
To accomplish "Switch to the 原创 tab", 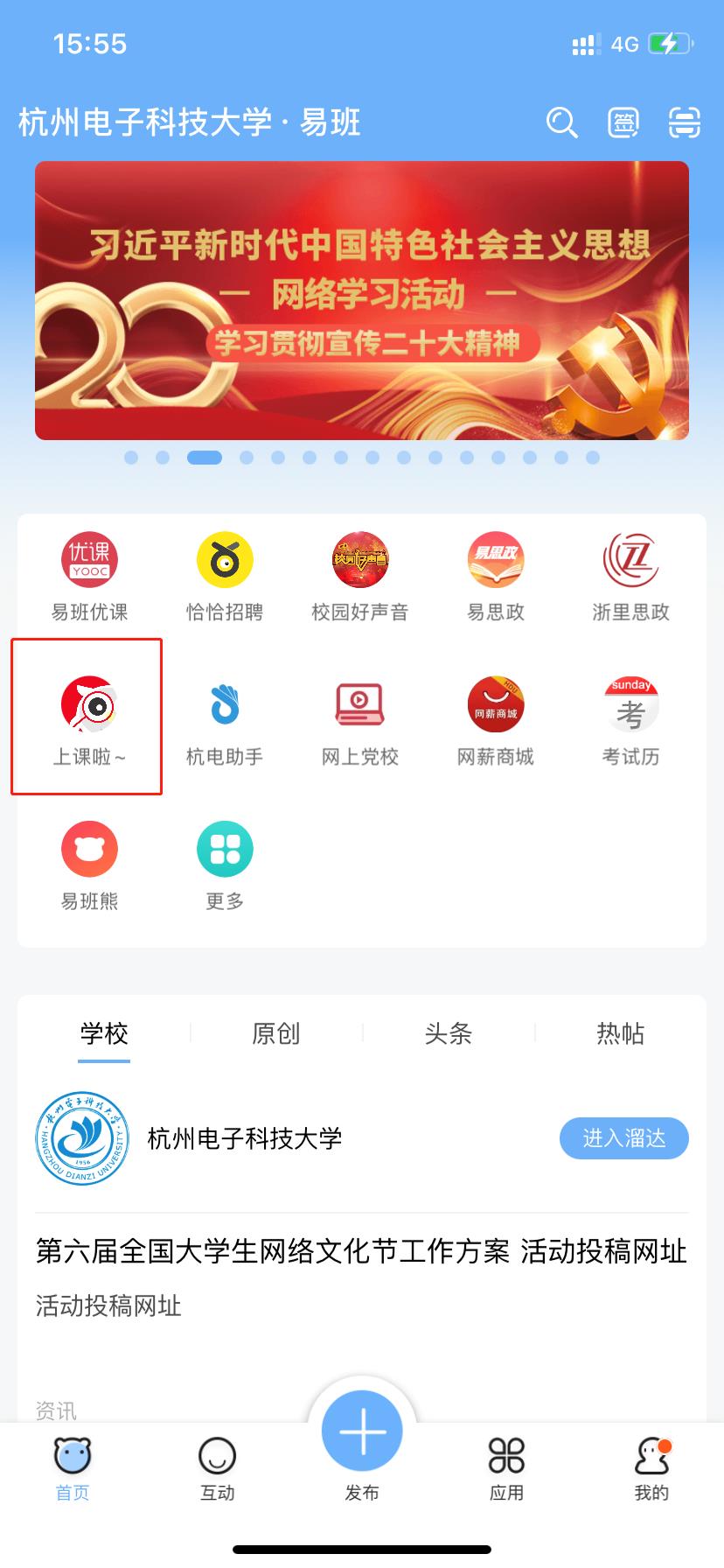I will coord(276,1033).
